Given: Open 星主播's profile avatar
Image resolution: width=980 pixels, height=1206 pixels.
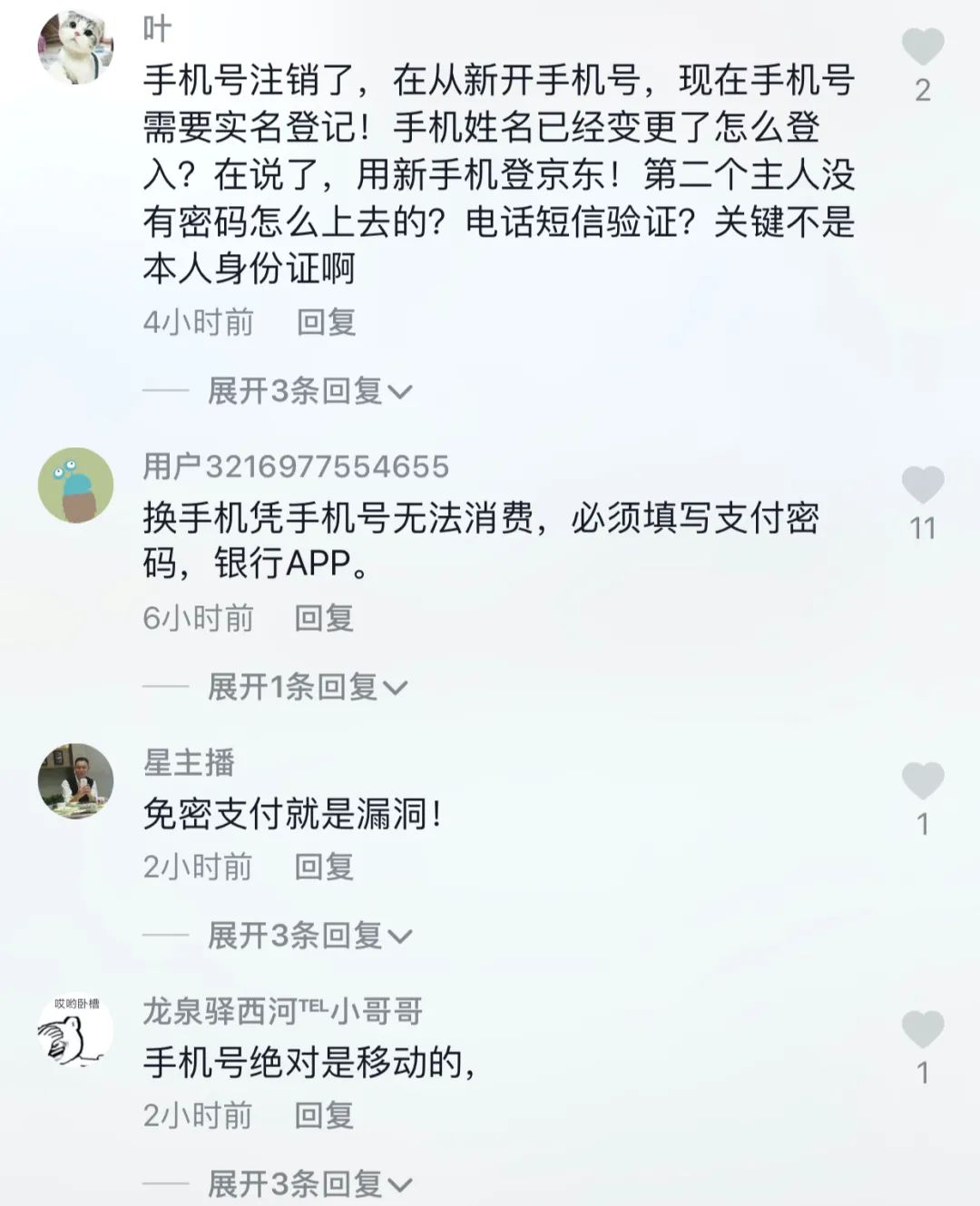Looking at the screenshot, I should point(75,780).
